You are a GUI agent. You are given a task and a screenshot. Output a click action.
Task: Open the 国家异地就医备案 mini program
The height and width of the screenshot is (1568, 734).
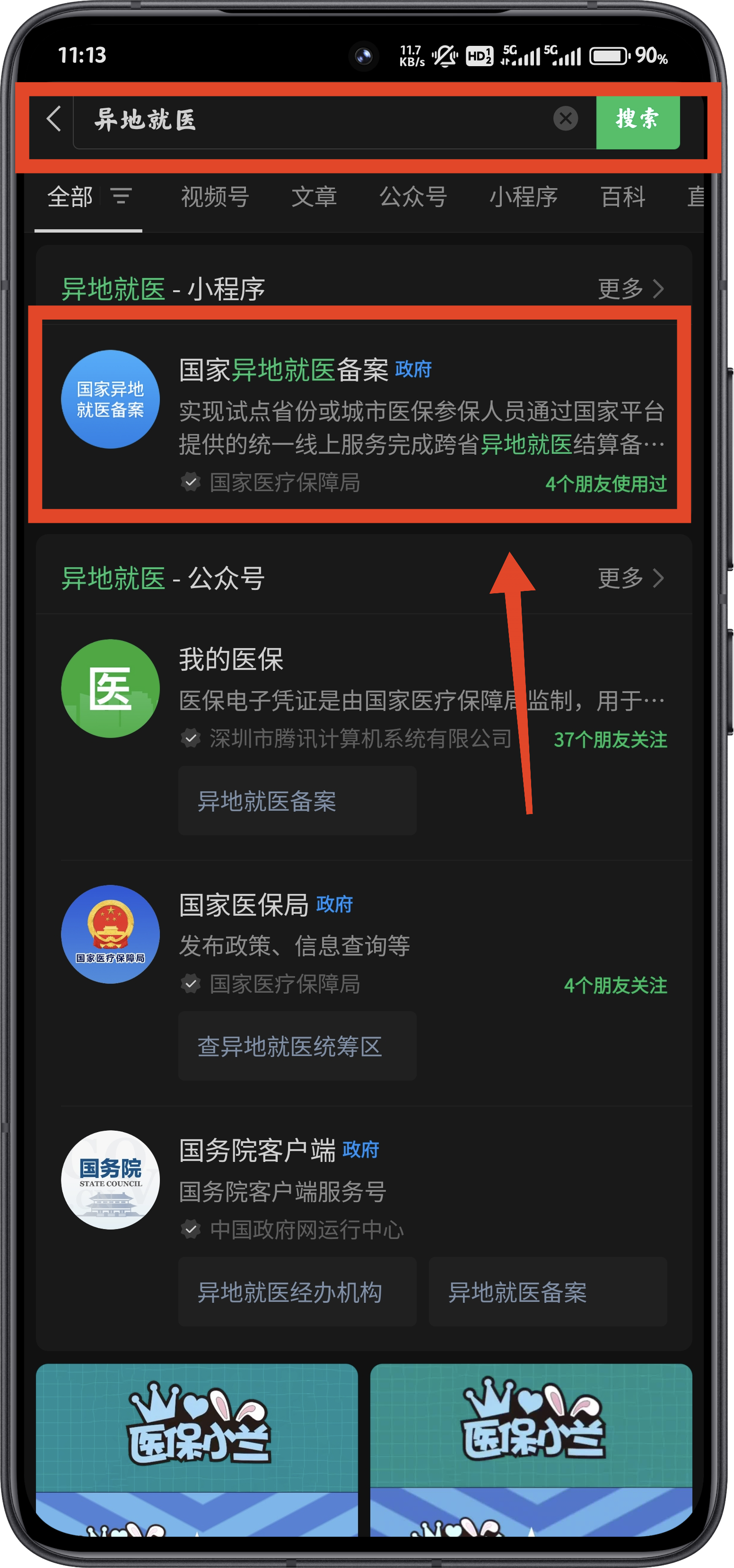pyautogui.click(x=359, y=414)
